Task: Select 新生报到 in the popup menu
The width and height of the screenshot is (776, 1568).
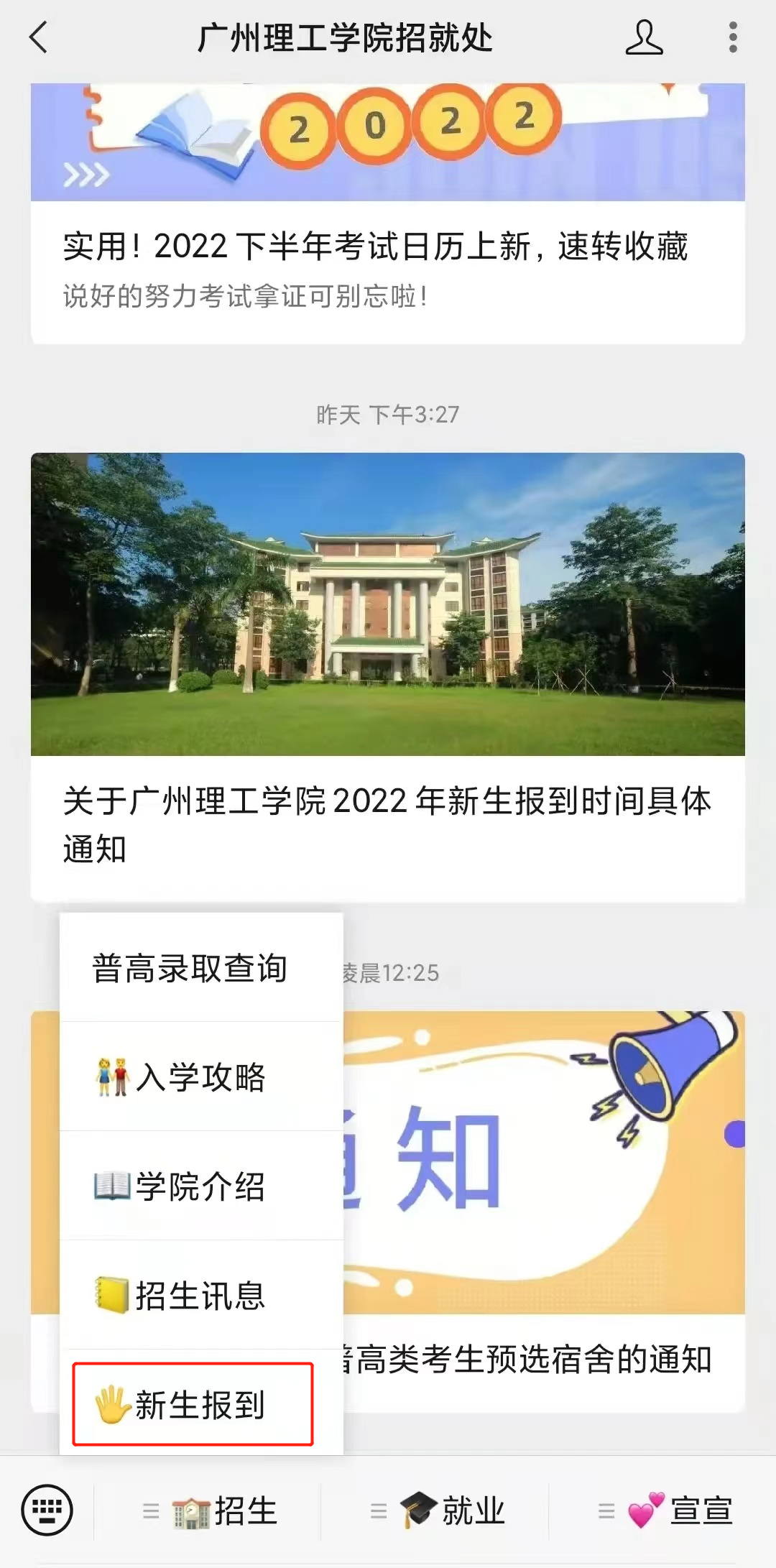Action: pos(193,1405)
